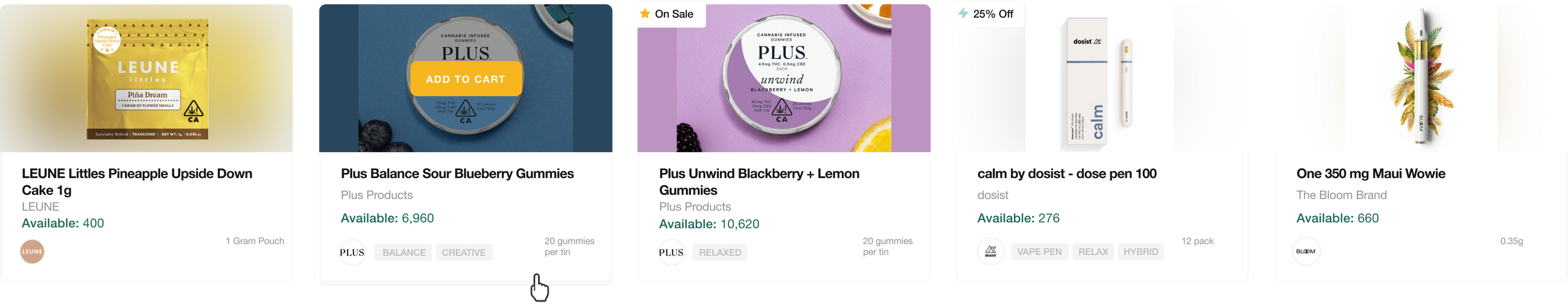The width and height of the screenshot is (1568, 304).
Task: View calm by dosist dose pen 100
Action: pos(1066,174)
